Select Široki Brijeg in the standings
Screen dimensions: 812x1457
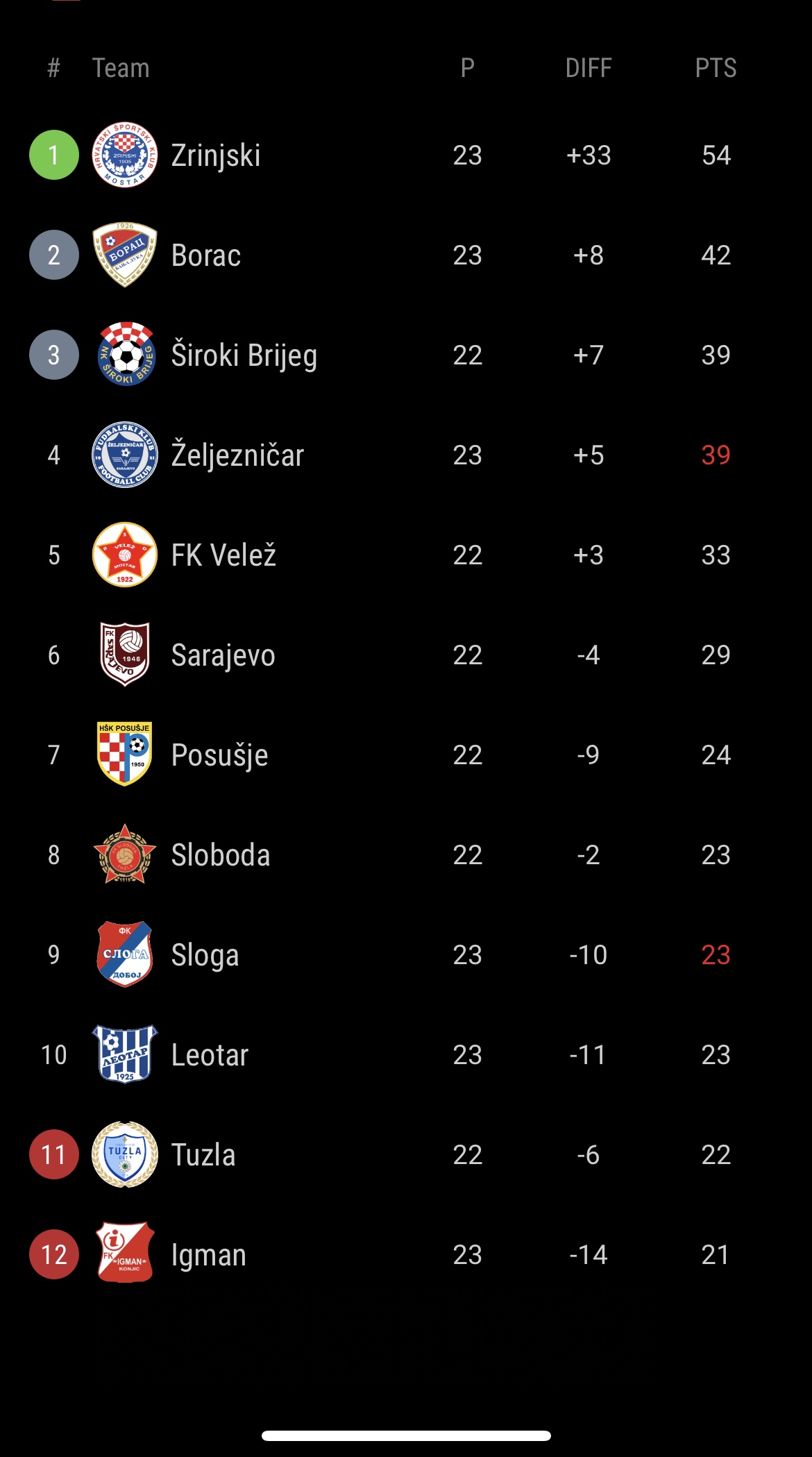pos(244,355)
